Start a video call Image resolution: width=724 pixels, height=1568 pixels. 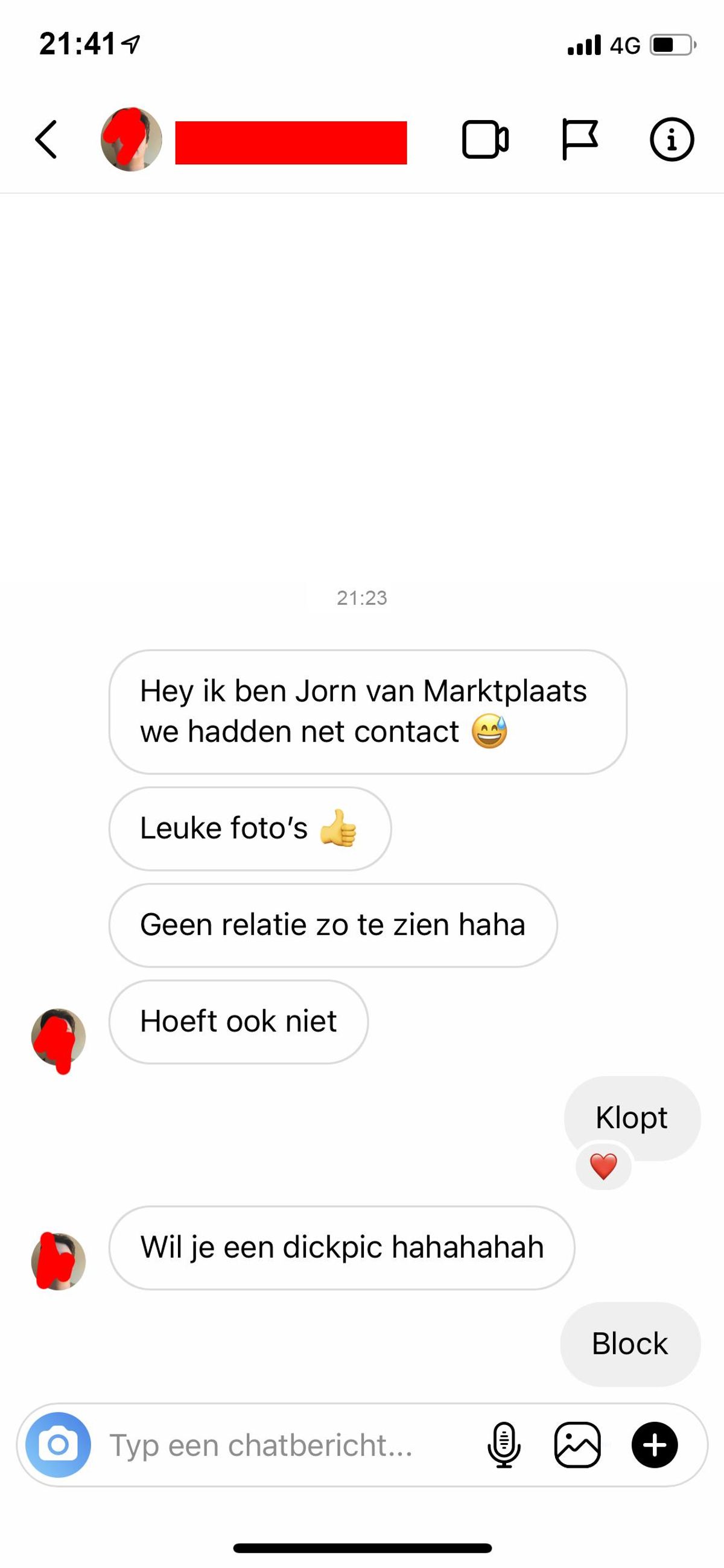[x=485, y=139]
